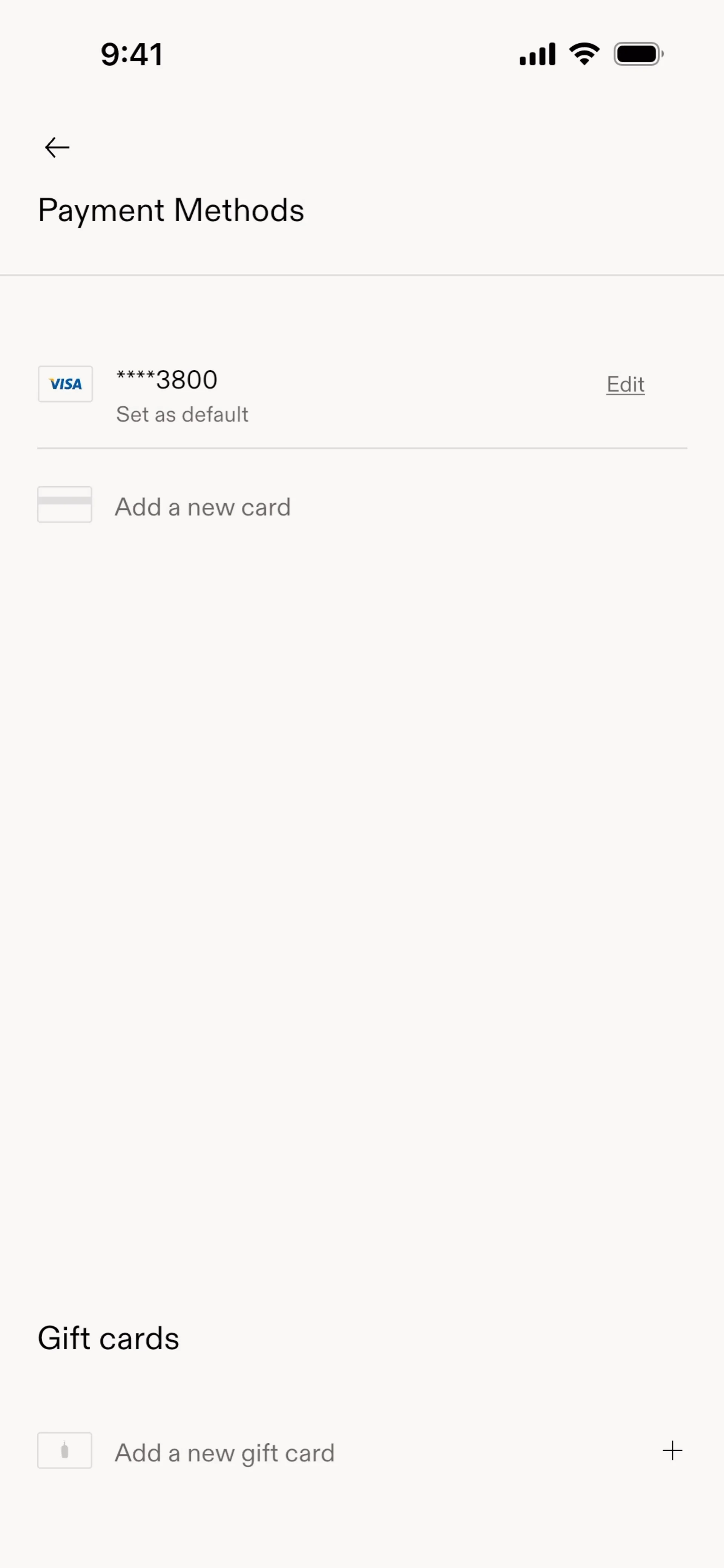
Task: Go back using the arrow icon
Action: point(57,147)
